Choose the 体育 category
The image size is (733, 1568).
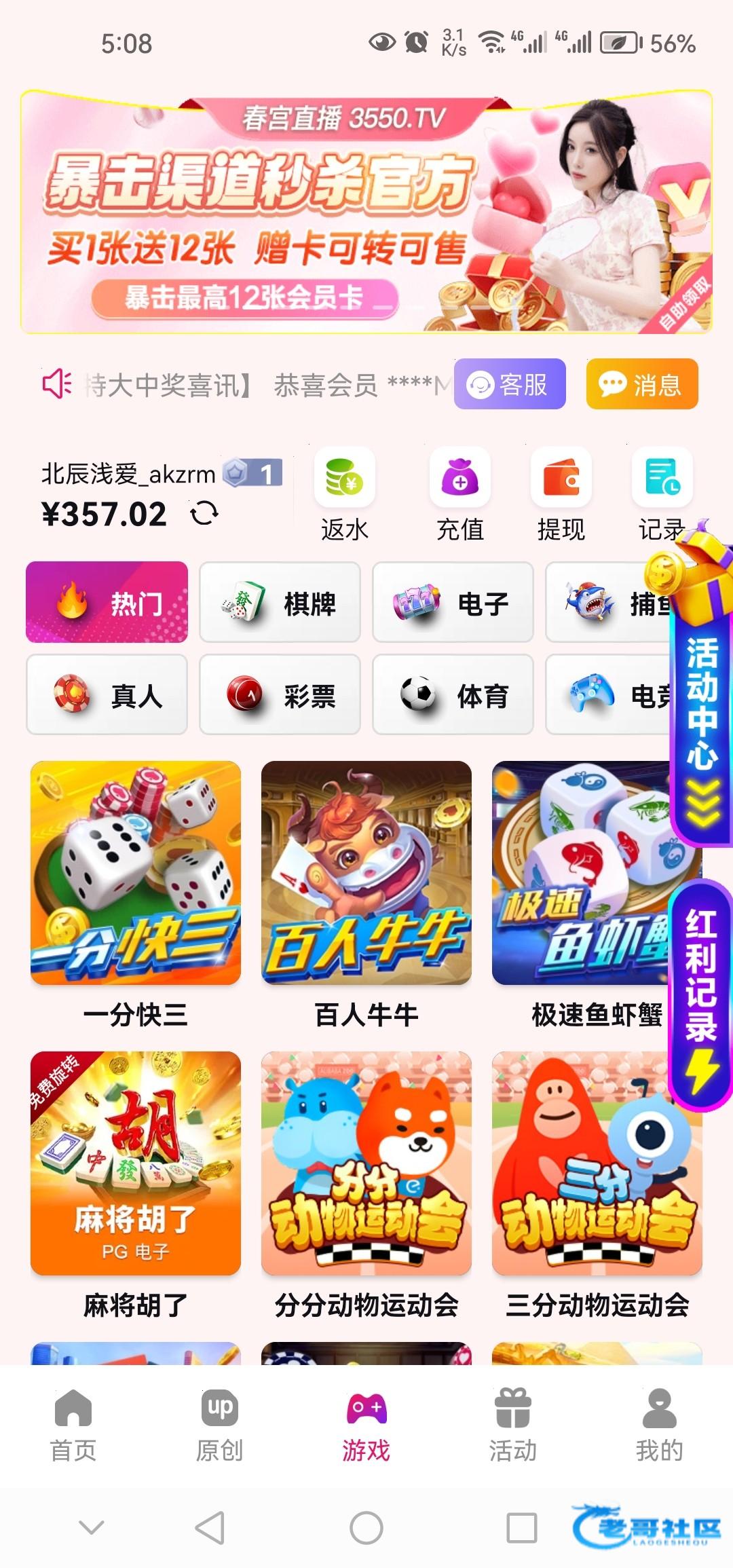click(x=453, y=694)
